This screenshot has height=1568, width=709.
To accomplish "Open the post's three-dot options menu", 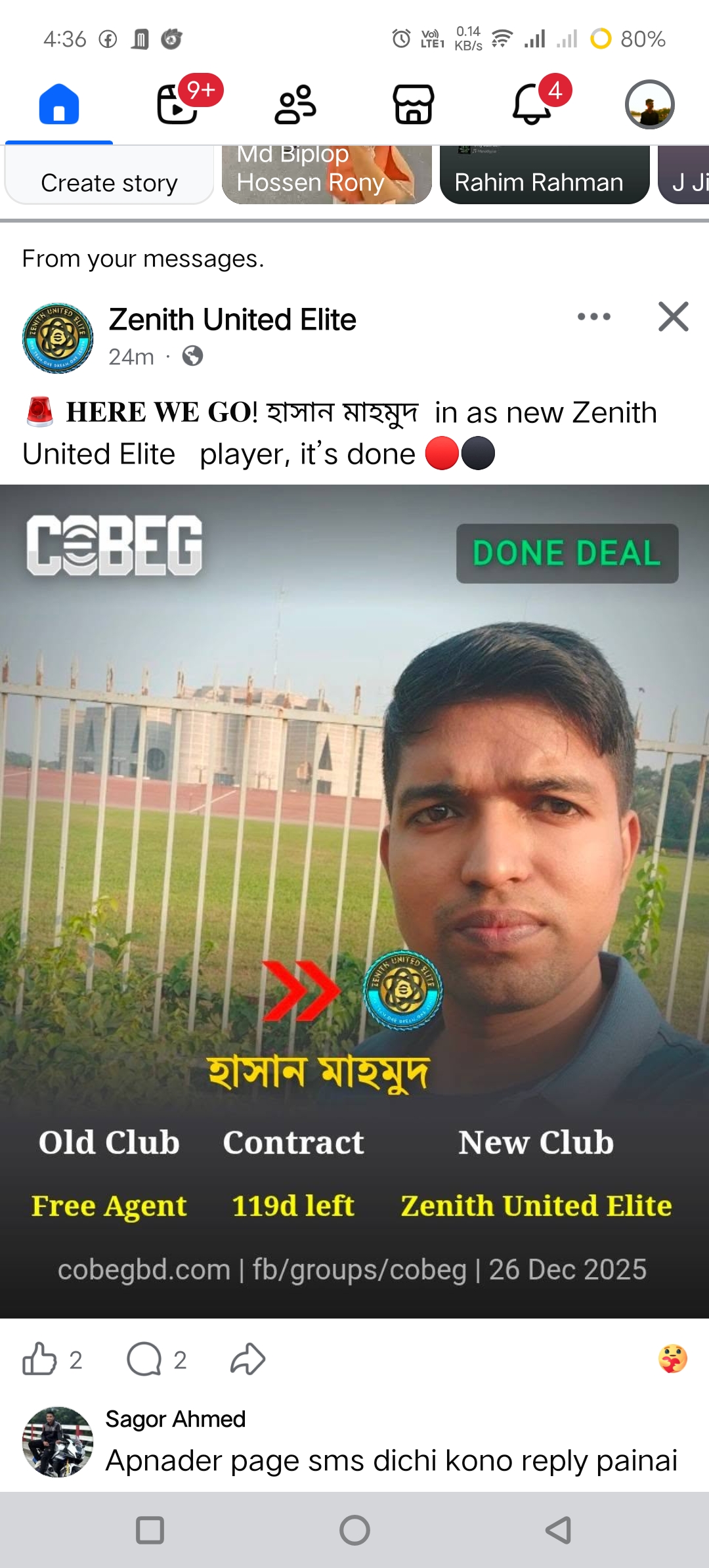I will click(593, 317).
